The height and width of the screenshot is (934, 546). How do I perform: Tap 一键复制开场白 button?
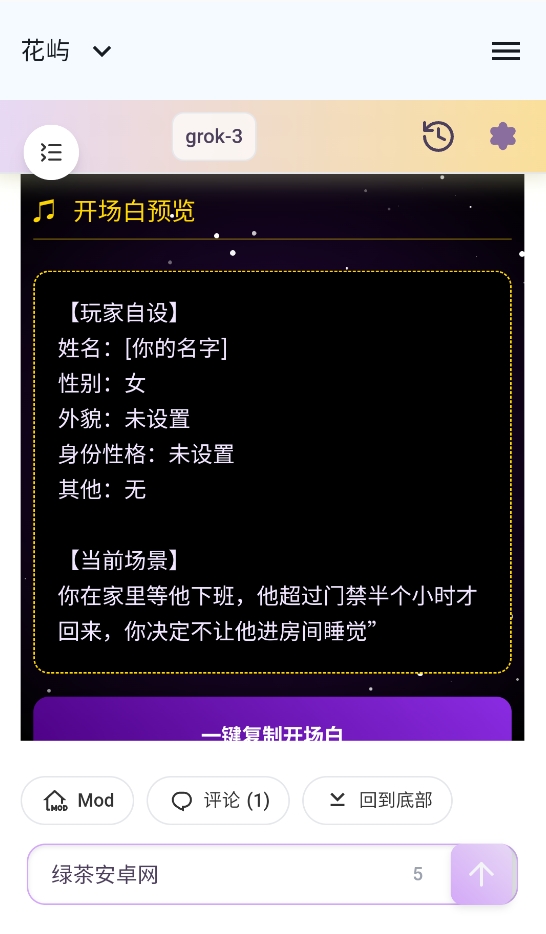pyautogui.click(x=272, y=720)
